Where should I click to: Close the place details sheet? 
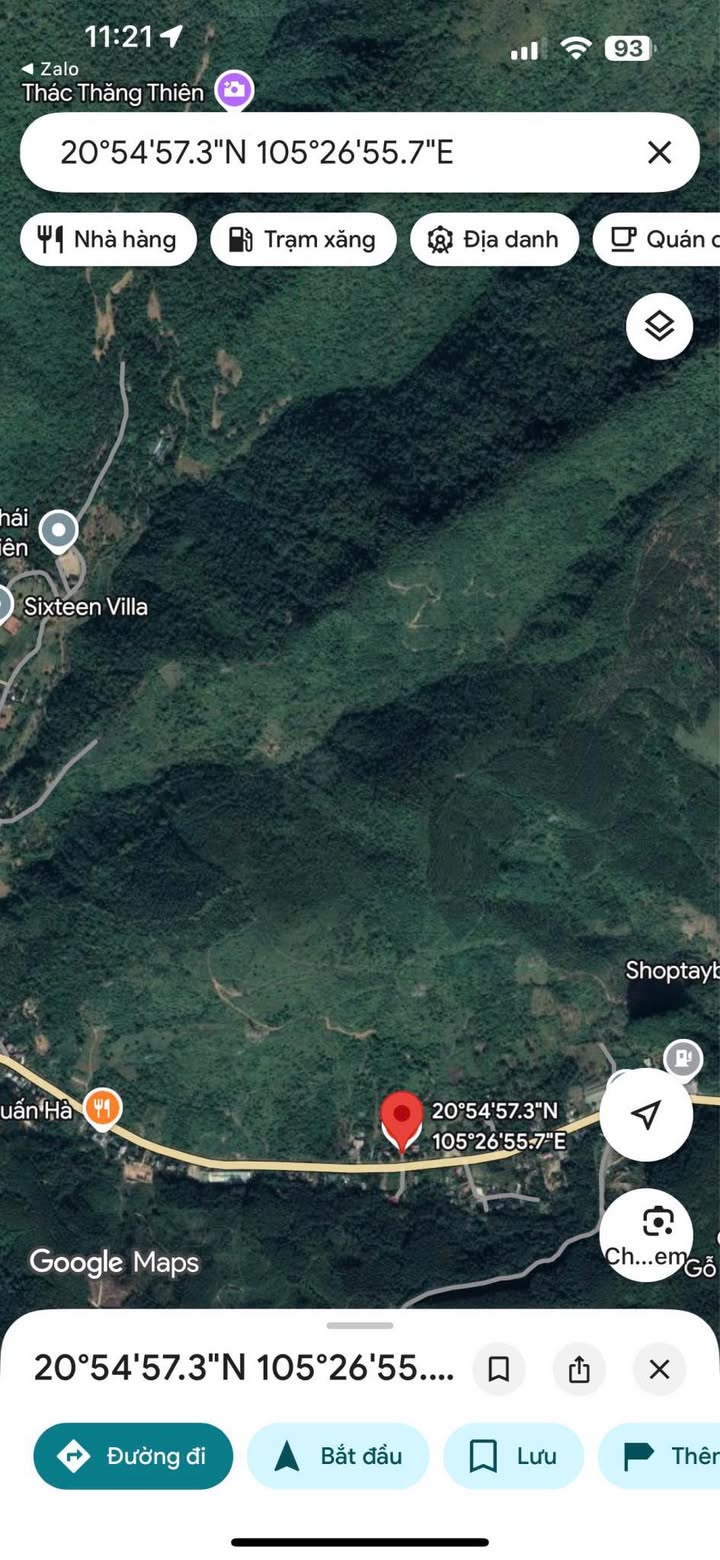tap(659, 1369)
